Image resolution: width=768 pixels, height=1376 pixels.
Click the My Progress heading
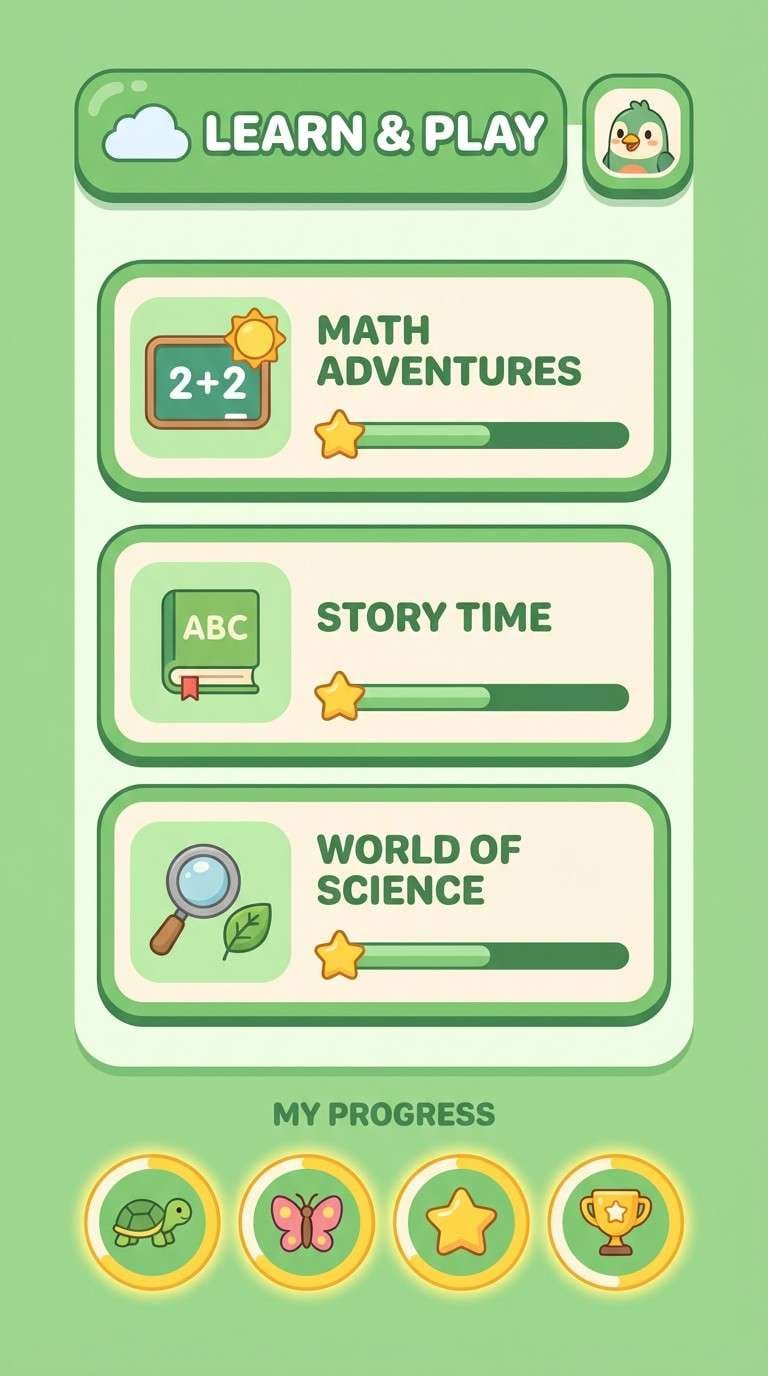[384, 1111]
